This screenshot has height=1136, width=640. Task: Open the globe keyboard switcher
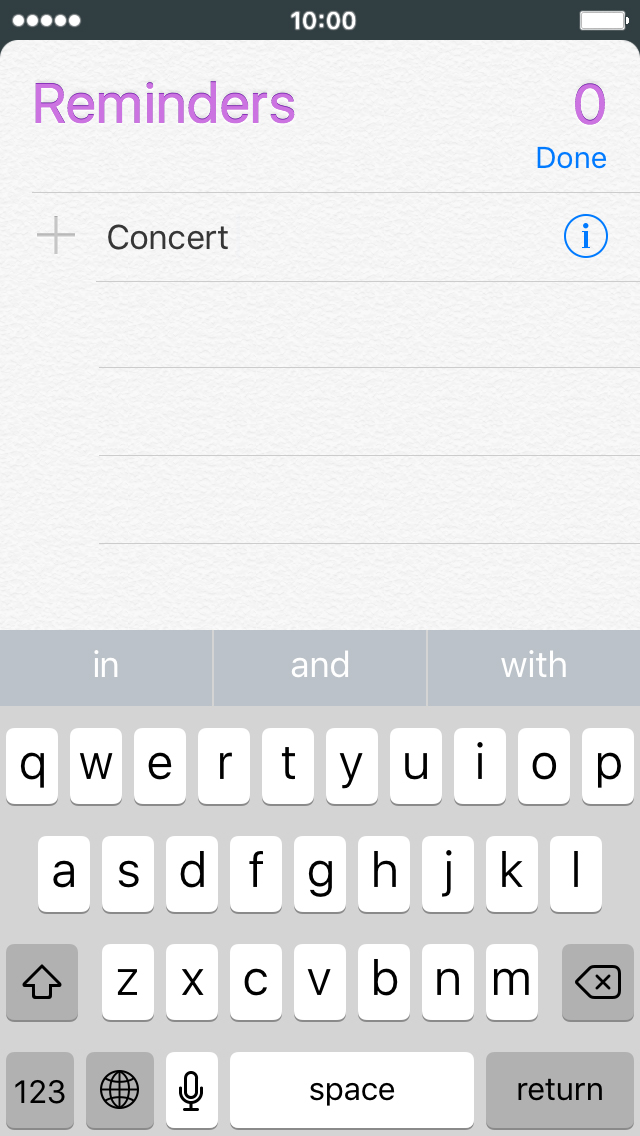(120, 1090)
